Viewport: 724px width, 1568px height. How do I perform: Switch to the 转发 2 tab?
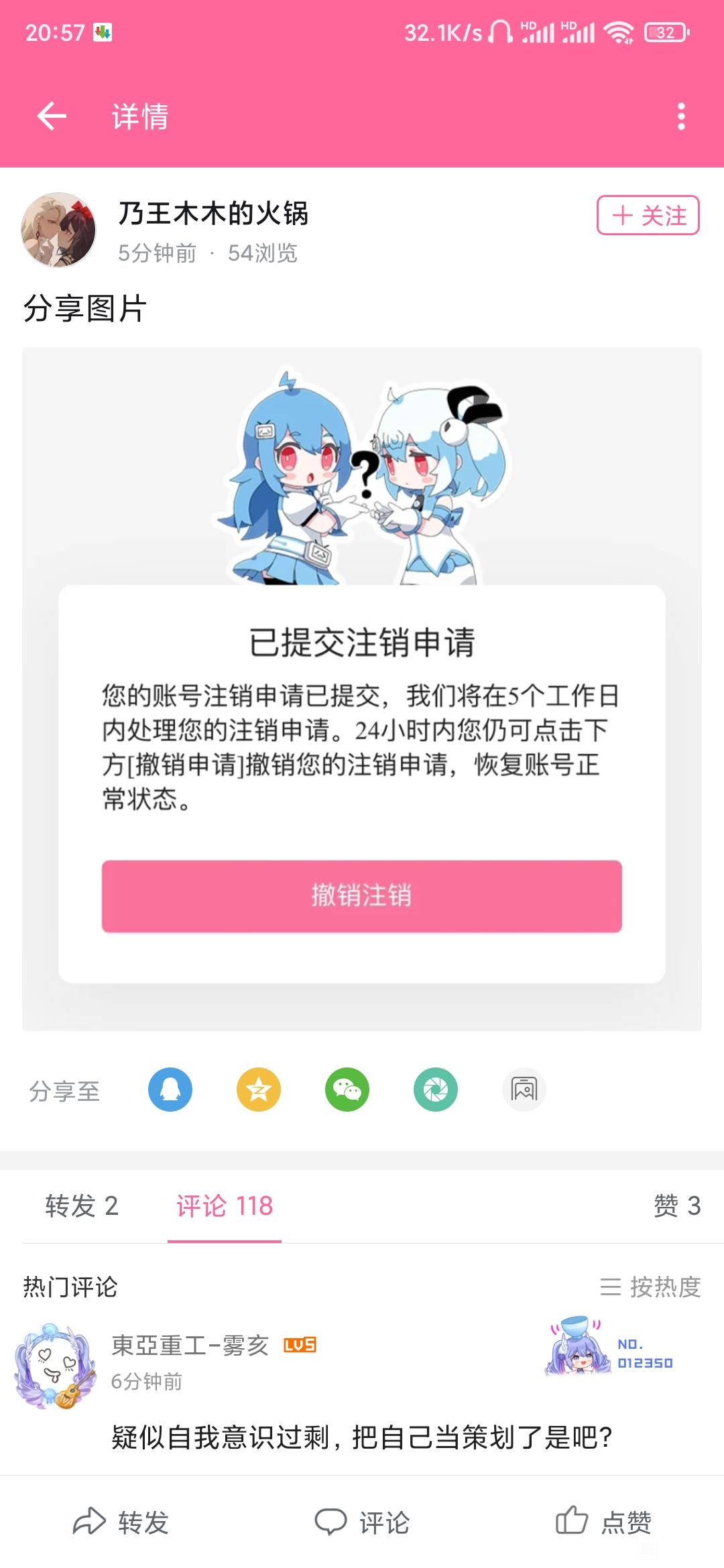[82, 1205]
